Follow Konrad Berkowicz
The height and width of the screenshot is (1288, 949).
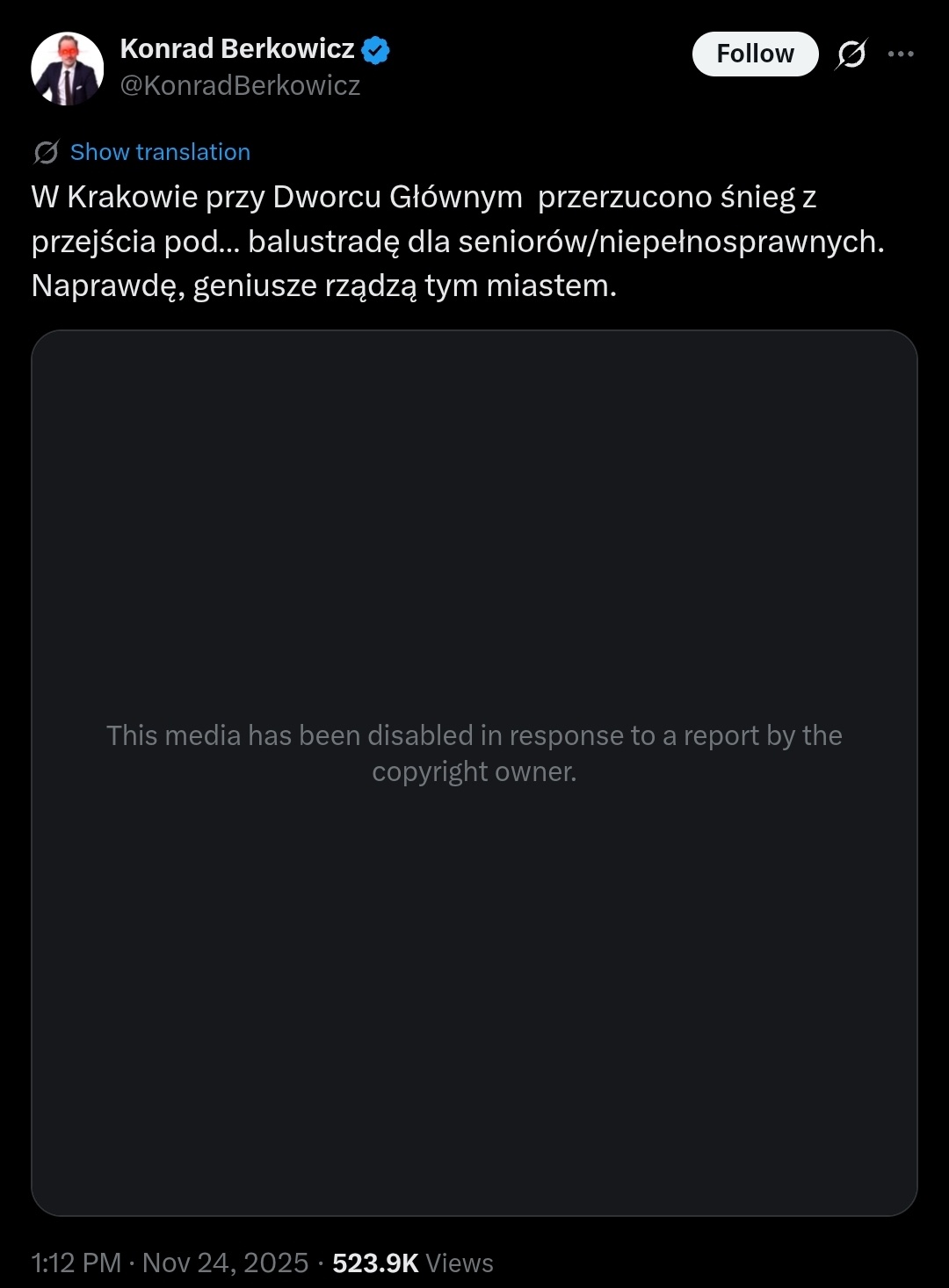755,54
